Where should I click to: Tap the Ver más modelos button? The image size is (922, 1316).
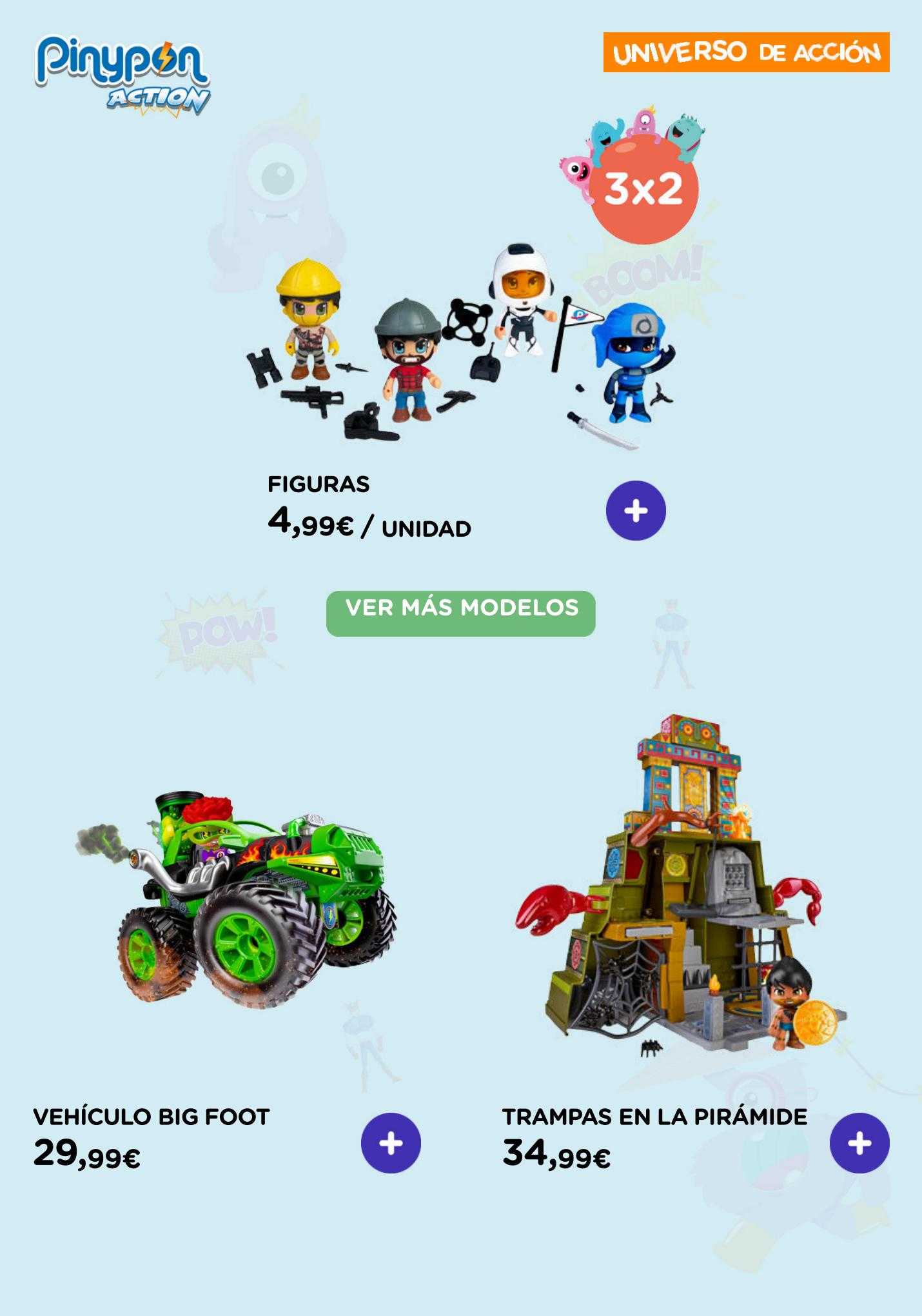[x=460, y=613]
